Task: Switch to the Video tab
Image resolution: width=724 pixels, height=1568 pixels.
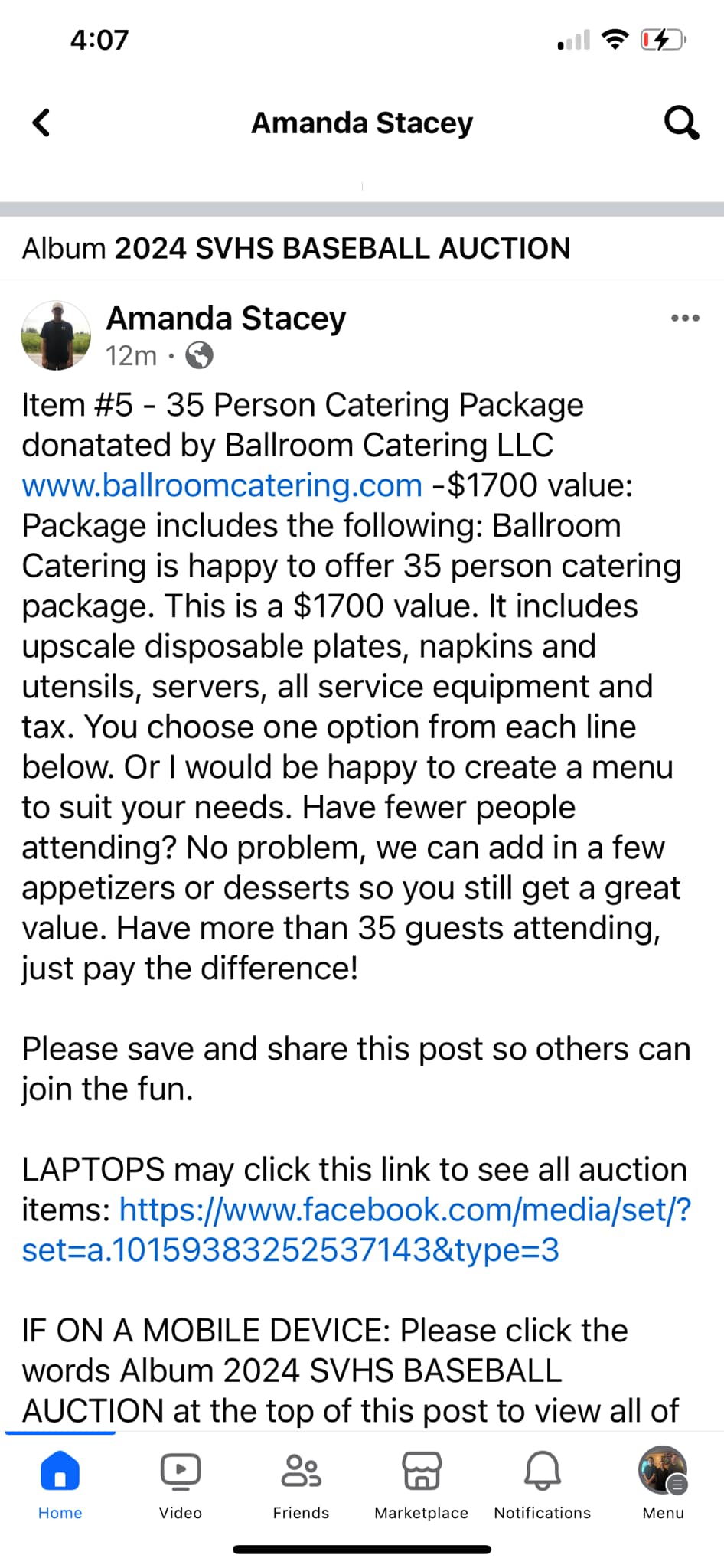Action: (x=181, y=1483)
